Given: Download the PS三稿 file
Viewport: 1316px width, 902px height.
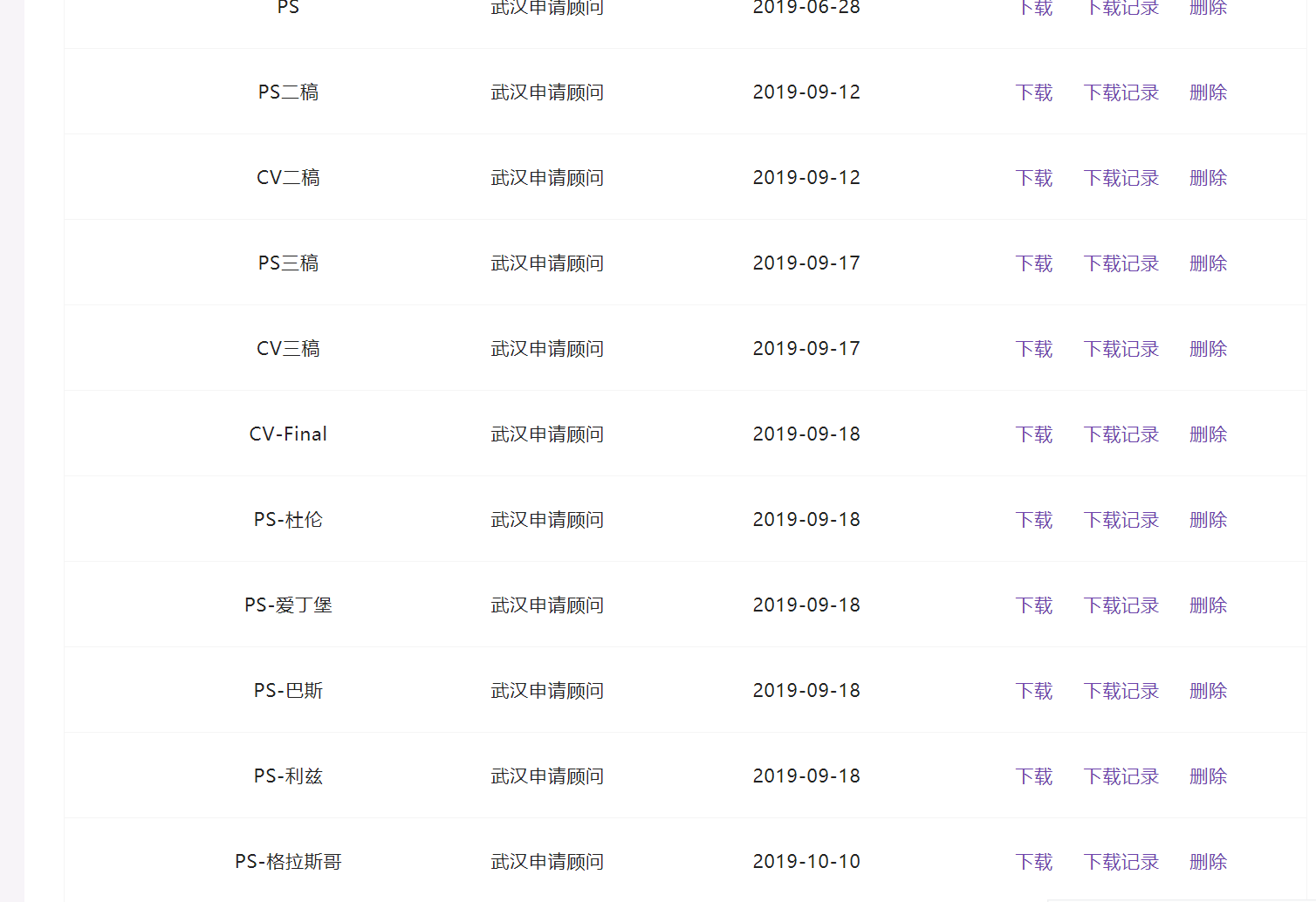Looking at the screenshot, I should 1034,263.
